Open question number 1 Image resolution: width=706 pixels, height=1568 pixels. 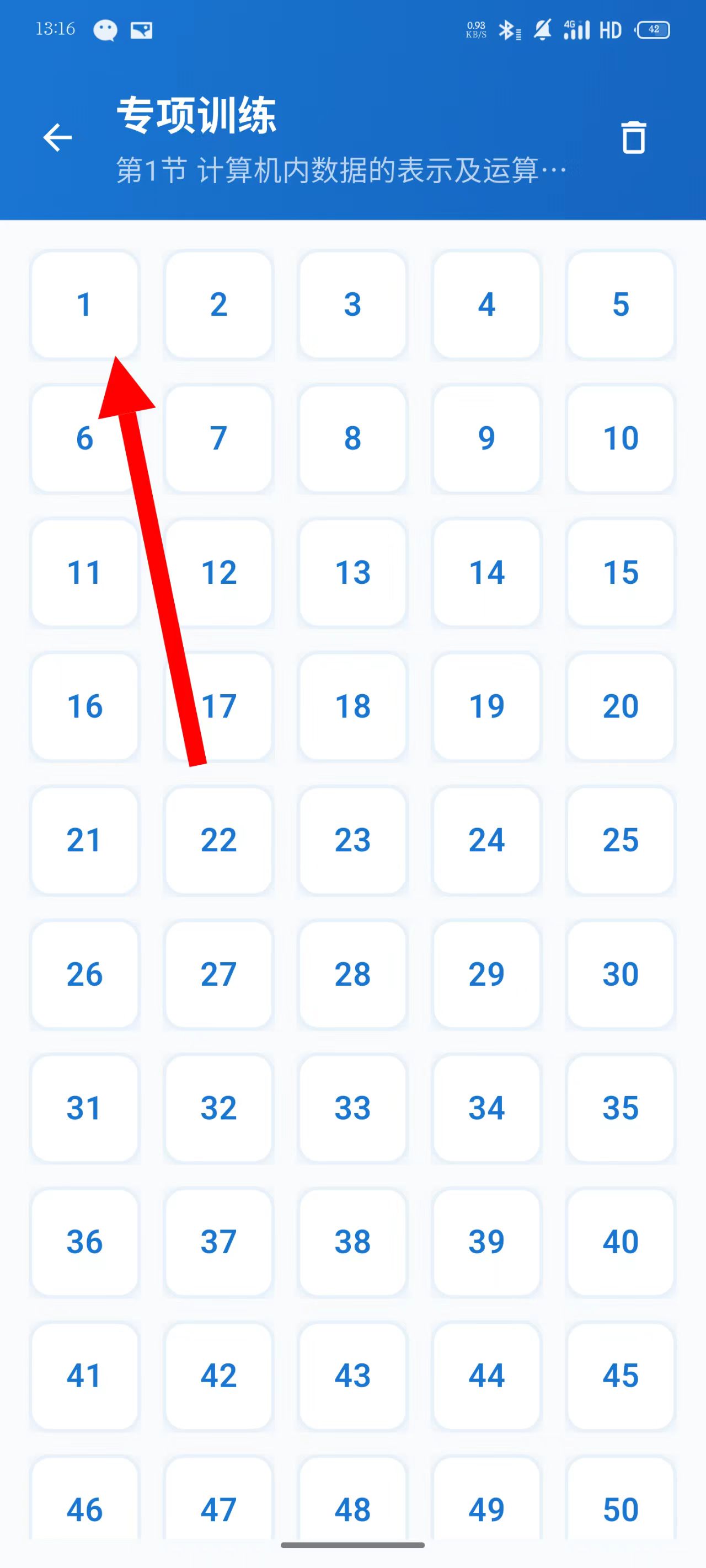(x=84, y=304)
